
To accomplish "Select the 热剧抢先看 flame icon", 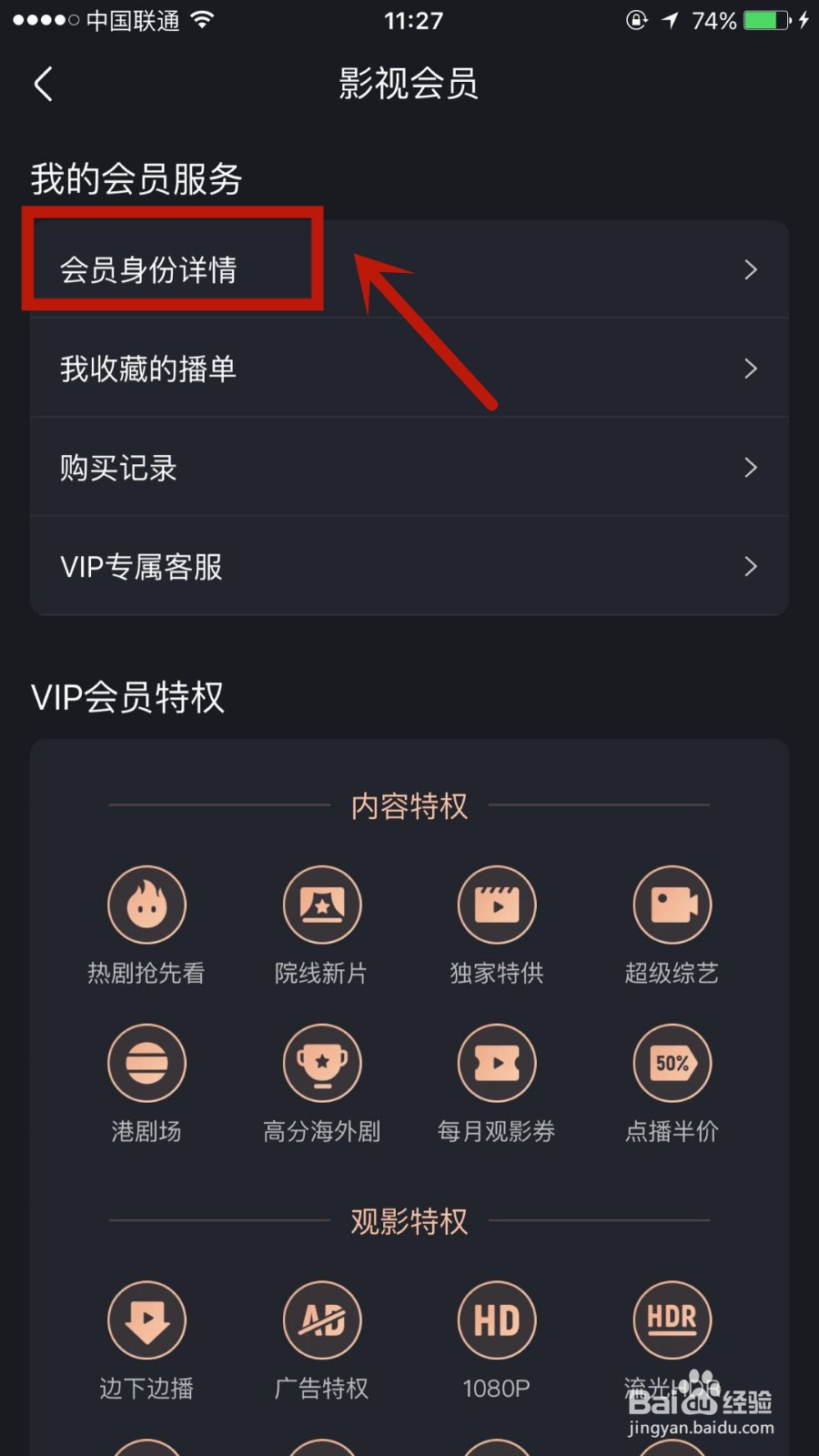I will pos(147,905).
